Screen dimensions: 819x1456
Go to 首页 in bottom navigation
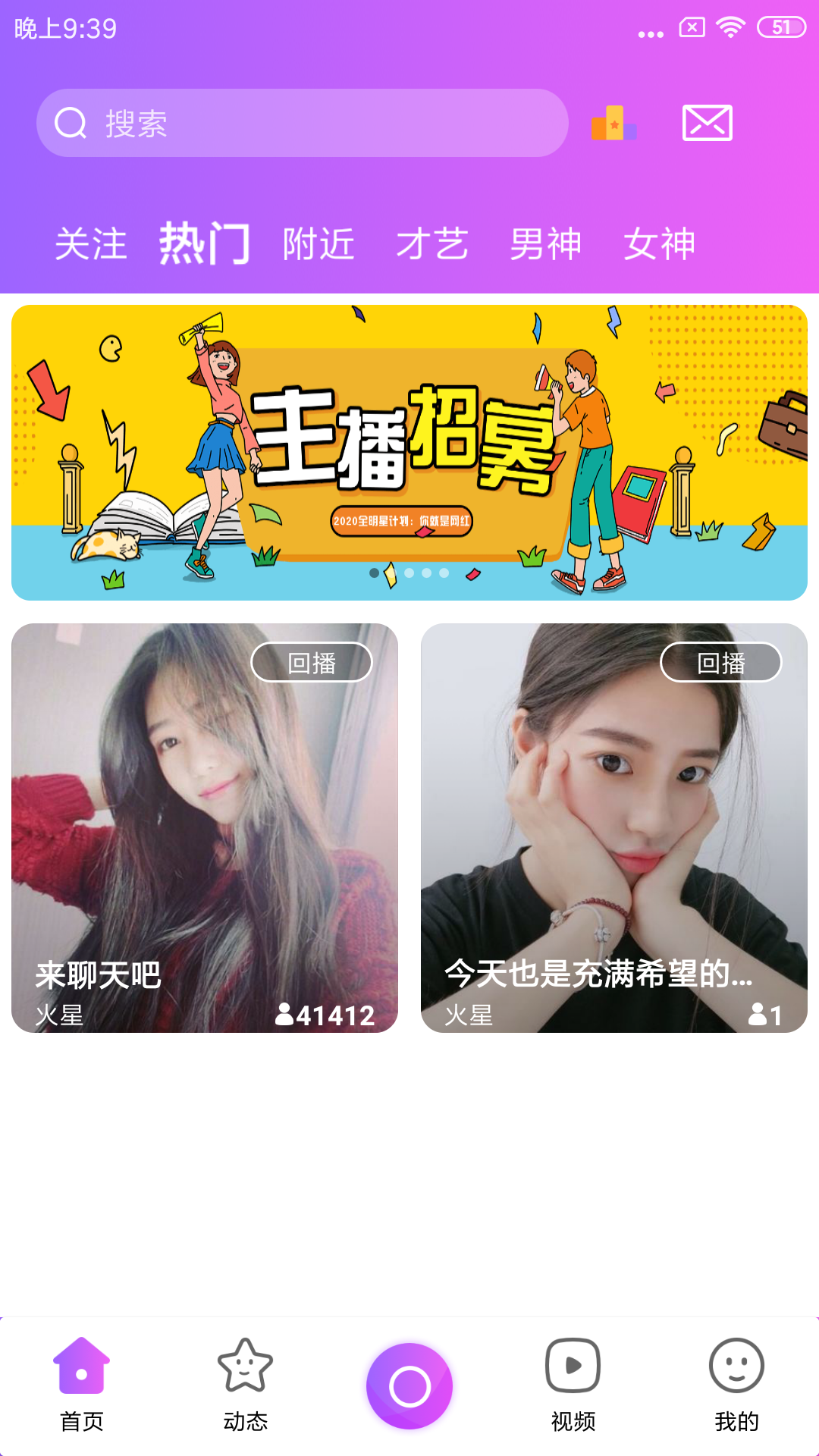82,1385
